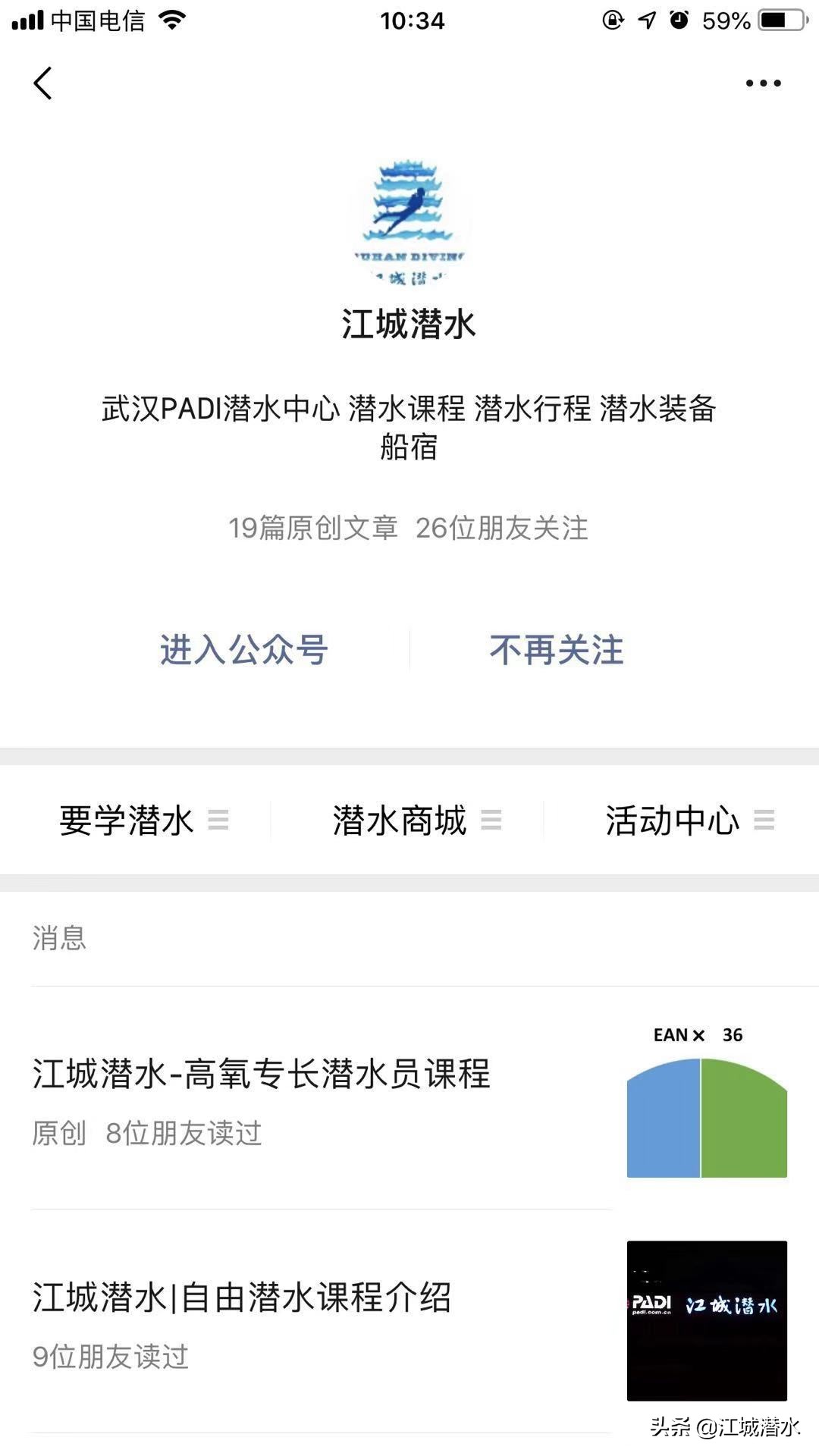Image resolution: width=819 pixels, height=1456 pixels.
Task: Tap the cellular signal icon at top left
Action: [27, 20]
